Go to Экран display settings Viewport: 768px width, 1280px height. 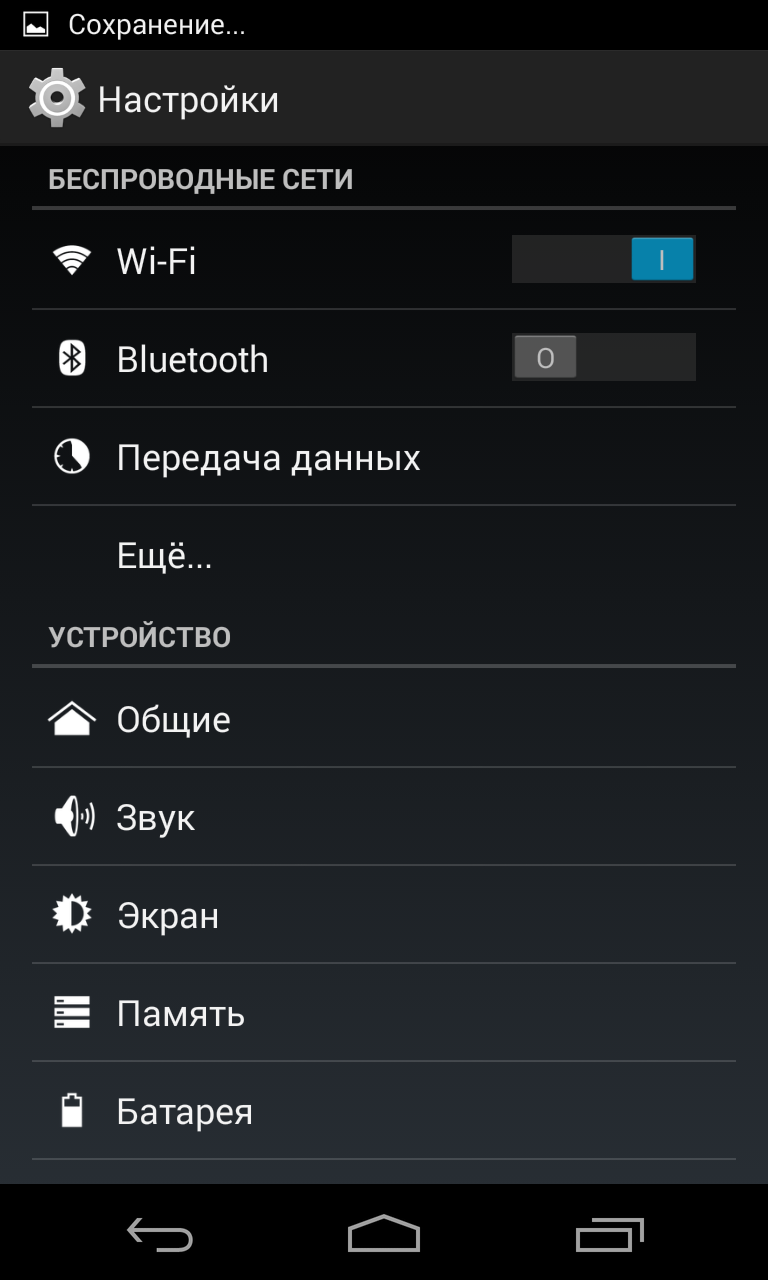click(x=384, y=915)
